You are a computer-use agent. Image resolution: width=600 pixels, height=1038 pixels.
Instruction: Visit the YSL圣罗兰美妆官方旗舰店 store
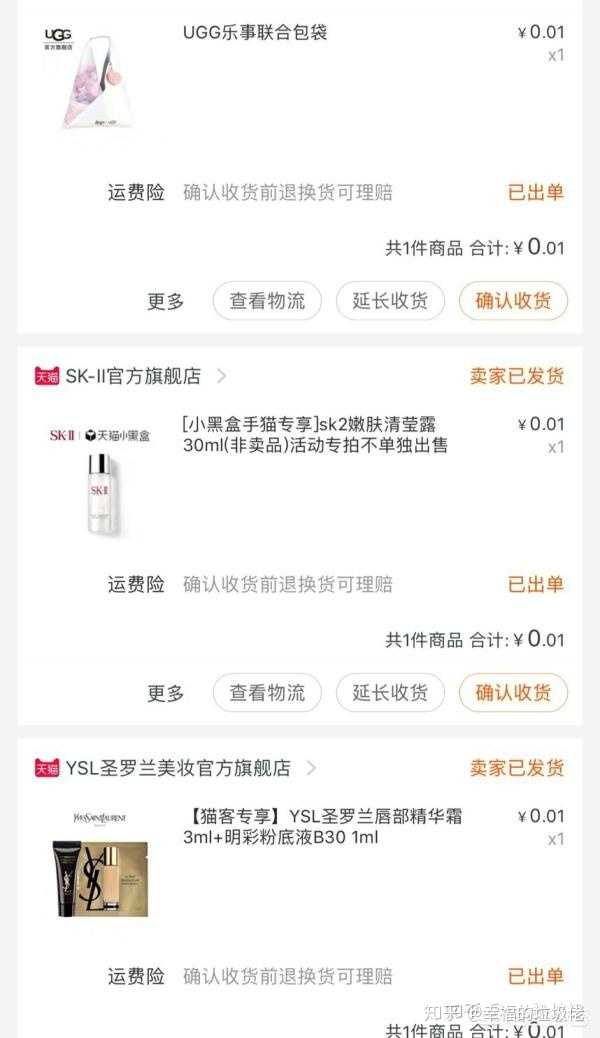pyautogui.click(x=178, y=768)
